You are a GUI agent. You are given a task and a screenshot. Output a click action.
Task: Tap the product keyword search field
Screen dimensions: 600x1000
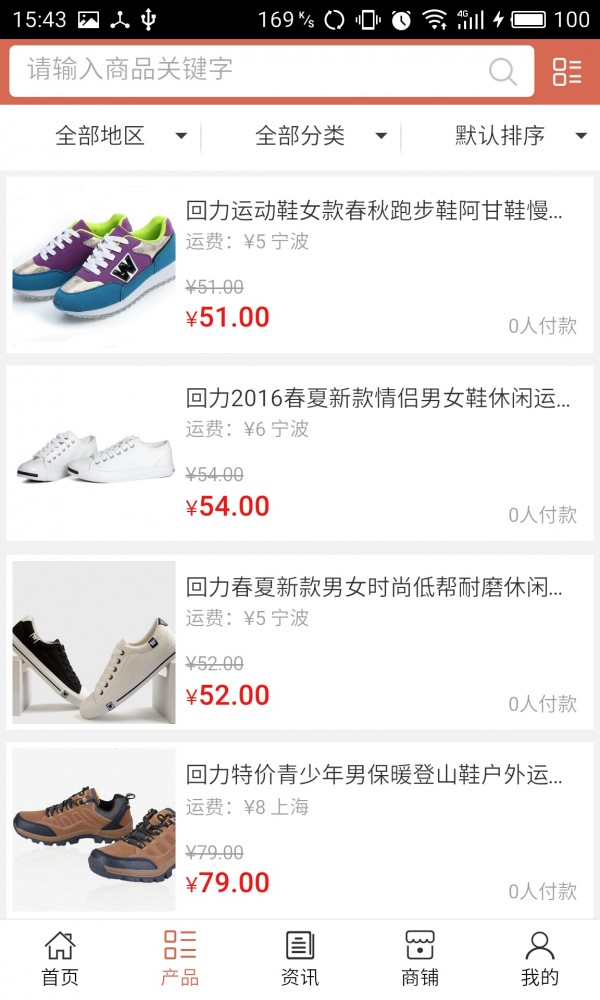point(250,70)
